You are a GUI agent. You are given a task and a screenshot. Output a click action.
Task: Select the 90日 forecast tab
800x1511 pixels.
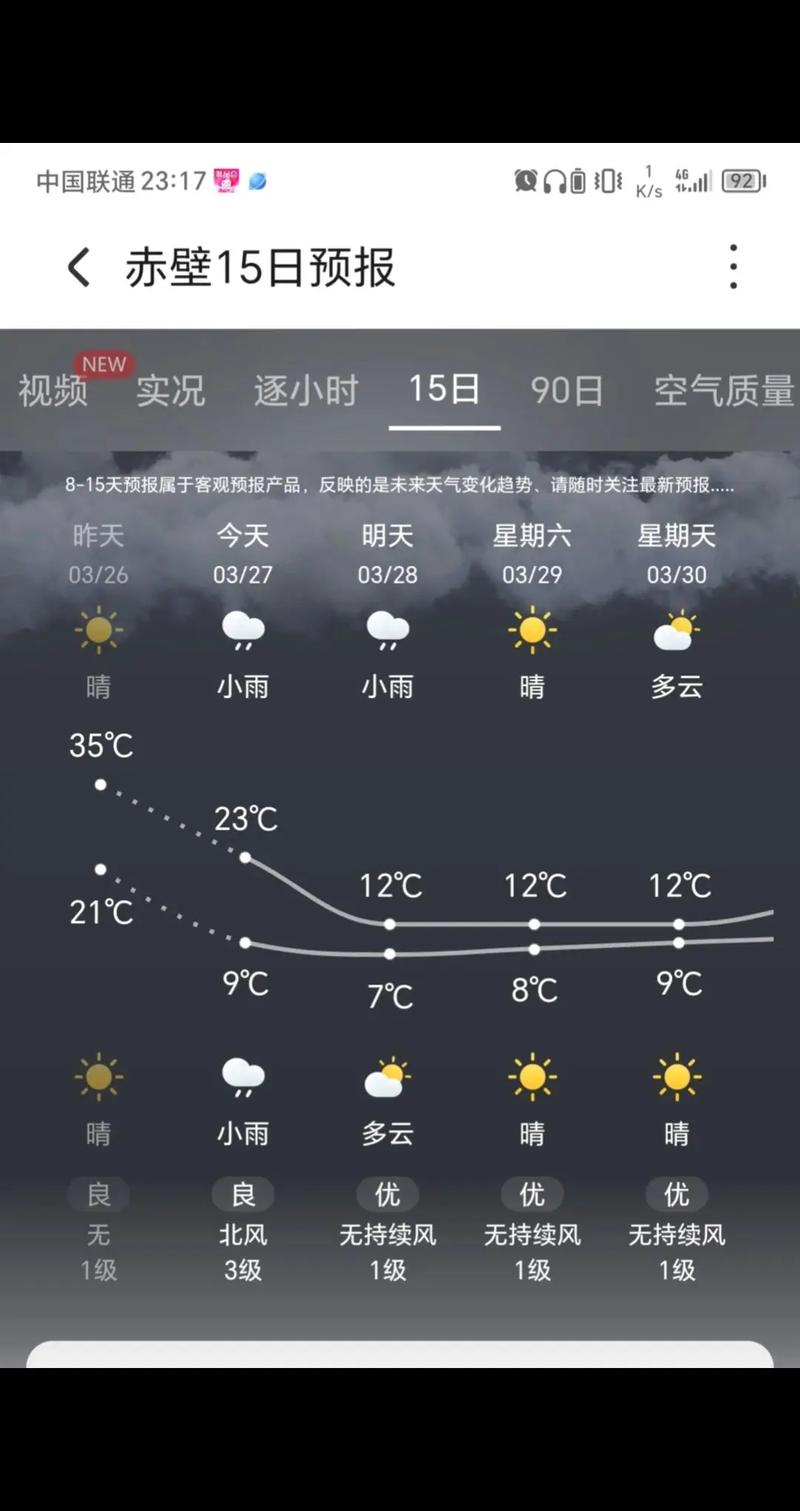(x=565, y=390)
